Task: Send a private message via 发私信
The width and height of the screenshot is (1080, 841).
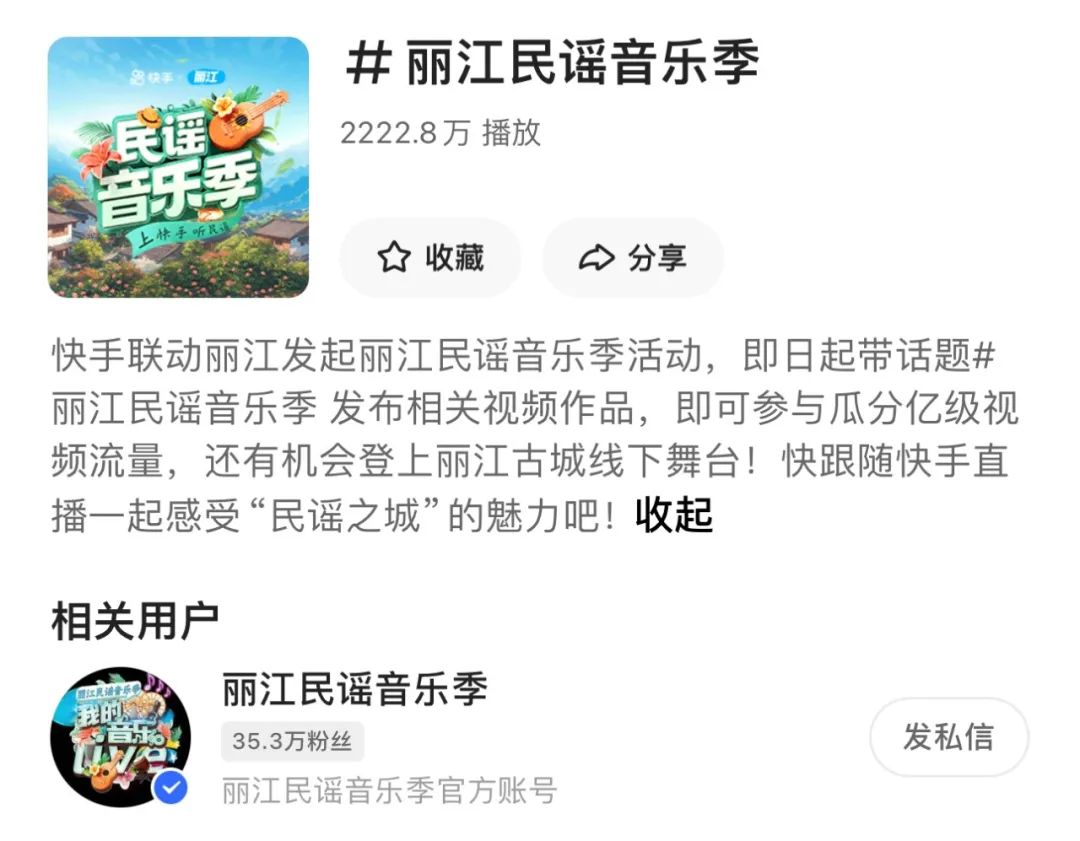Action: 948,737
